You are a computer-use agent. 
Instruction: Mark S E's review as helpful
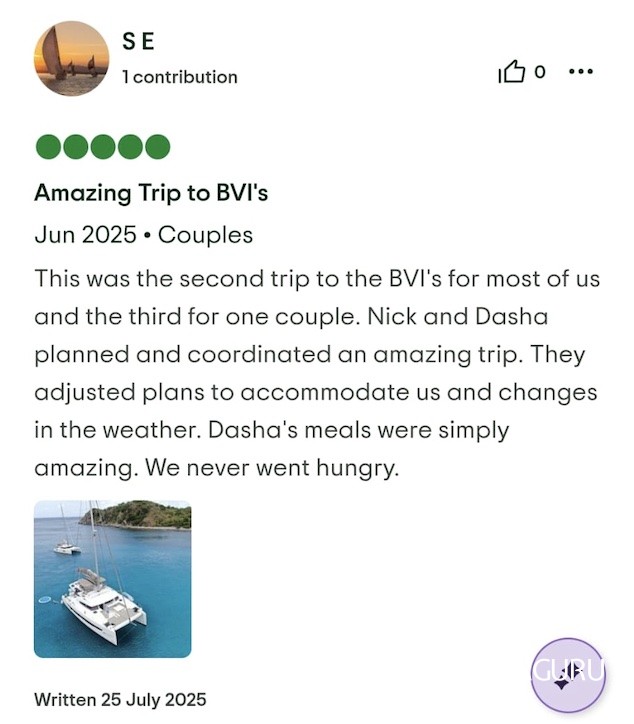(x=512, y=72)
